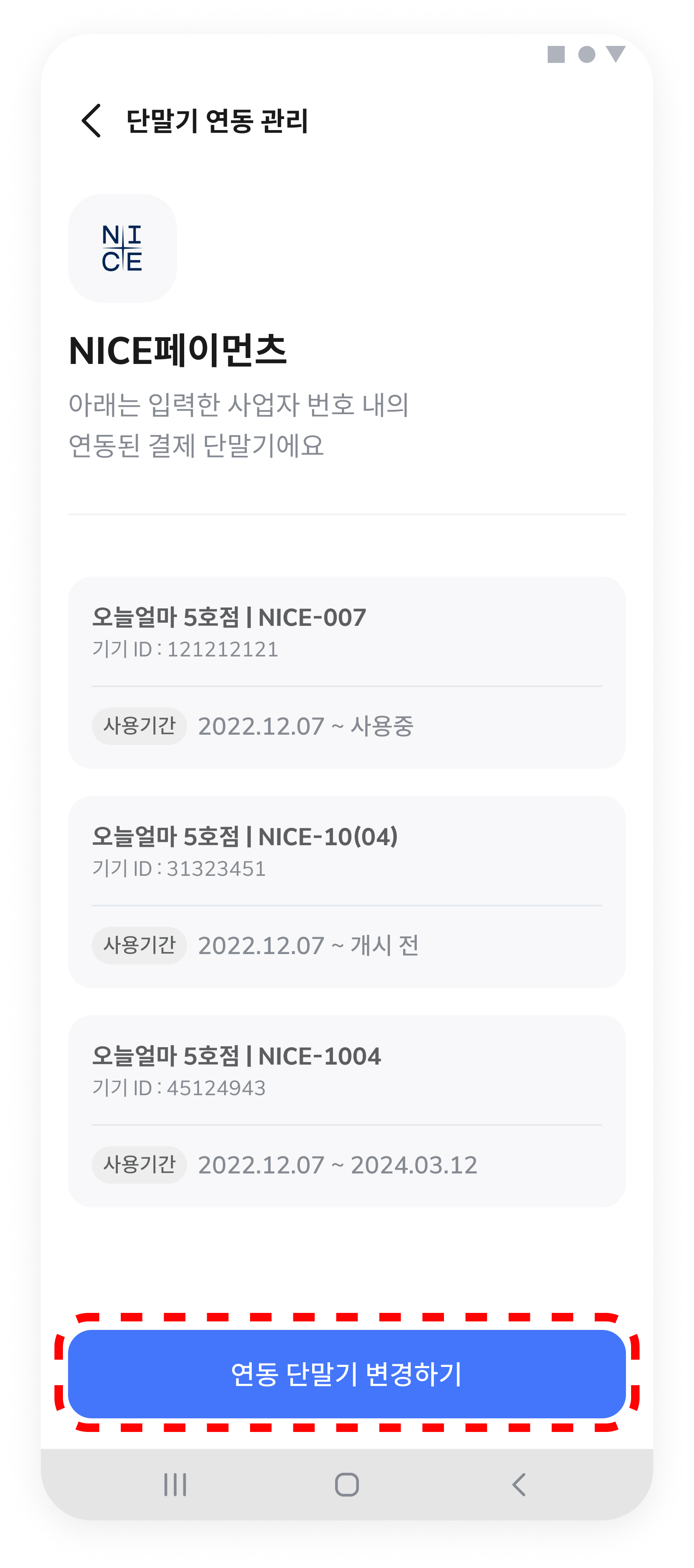Tap the 연동 단말기 변경하기 button

[347, 1373]
